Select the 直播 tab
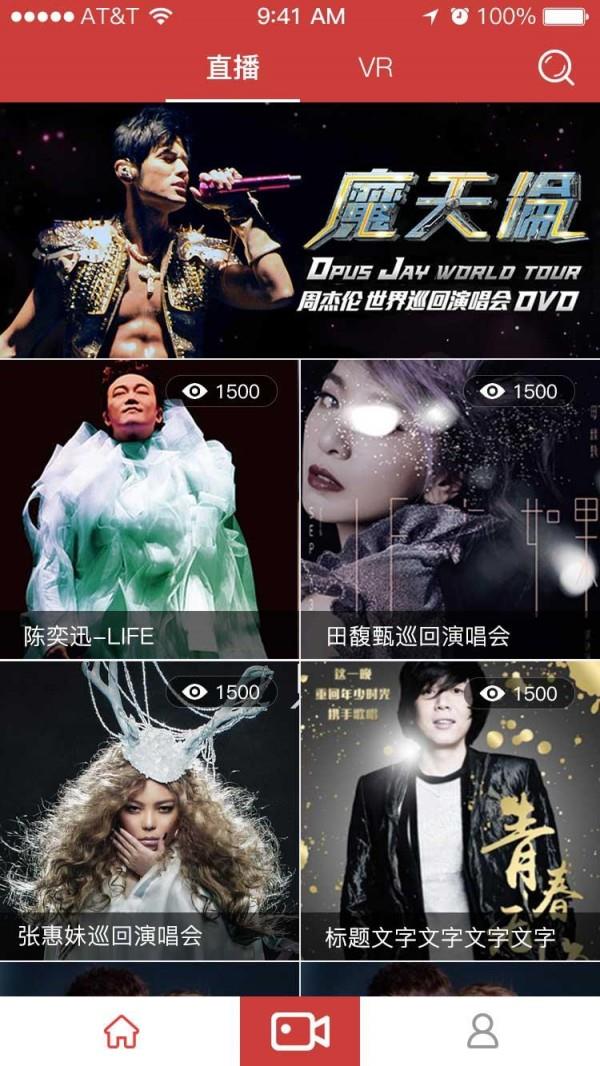600x1066 pixels. click(233, 68)
